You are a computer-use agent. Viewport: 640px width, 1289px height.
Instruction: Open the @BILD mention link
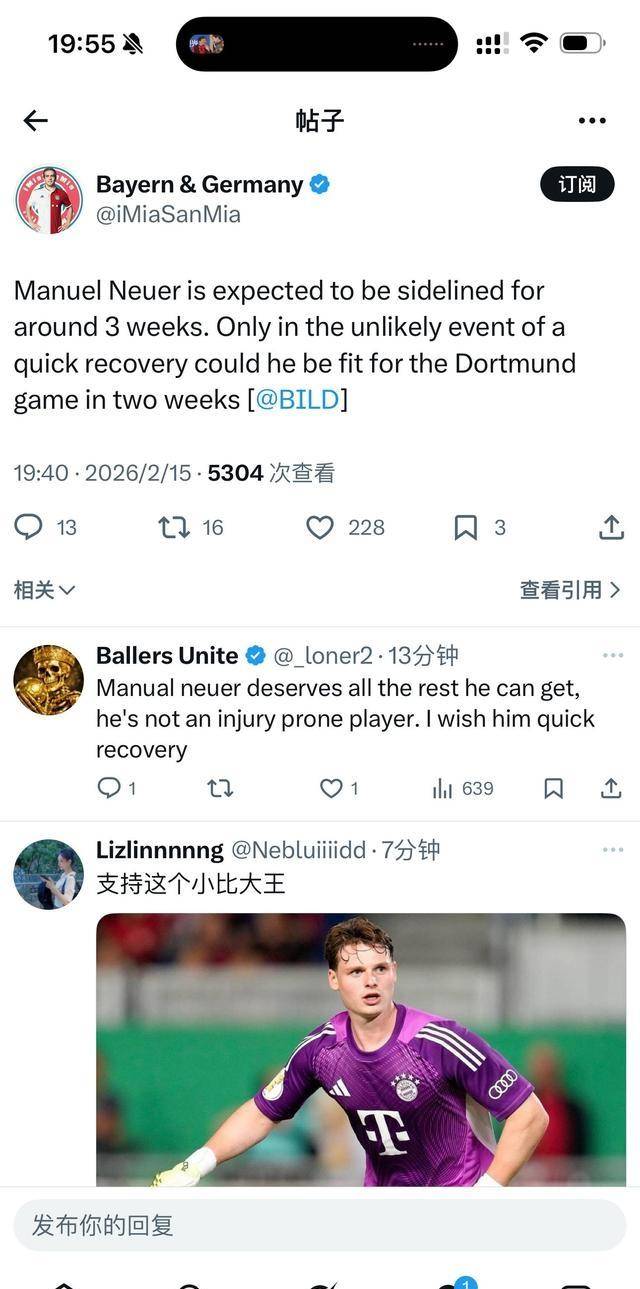coord(297,399)
